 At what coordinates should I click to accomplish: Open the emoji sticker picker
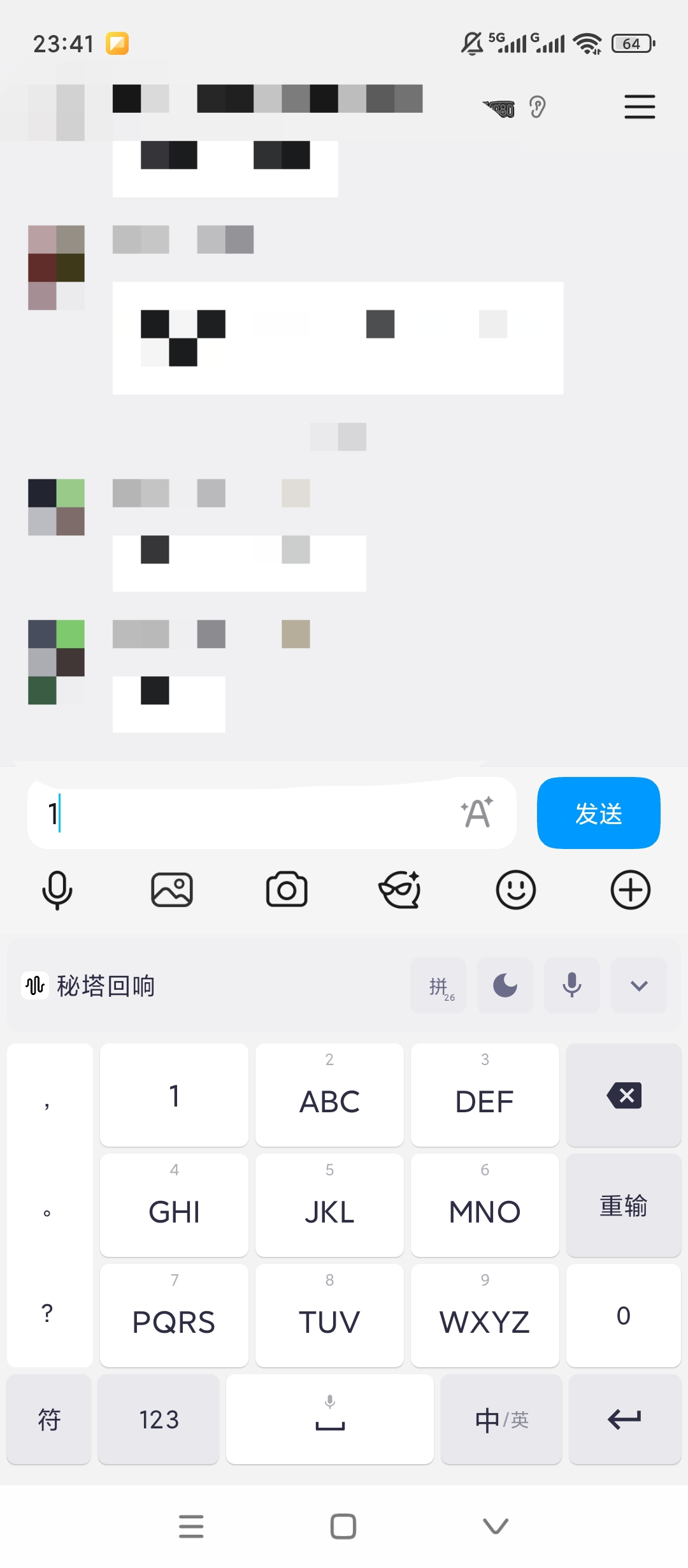tap(515, 890)
